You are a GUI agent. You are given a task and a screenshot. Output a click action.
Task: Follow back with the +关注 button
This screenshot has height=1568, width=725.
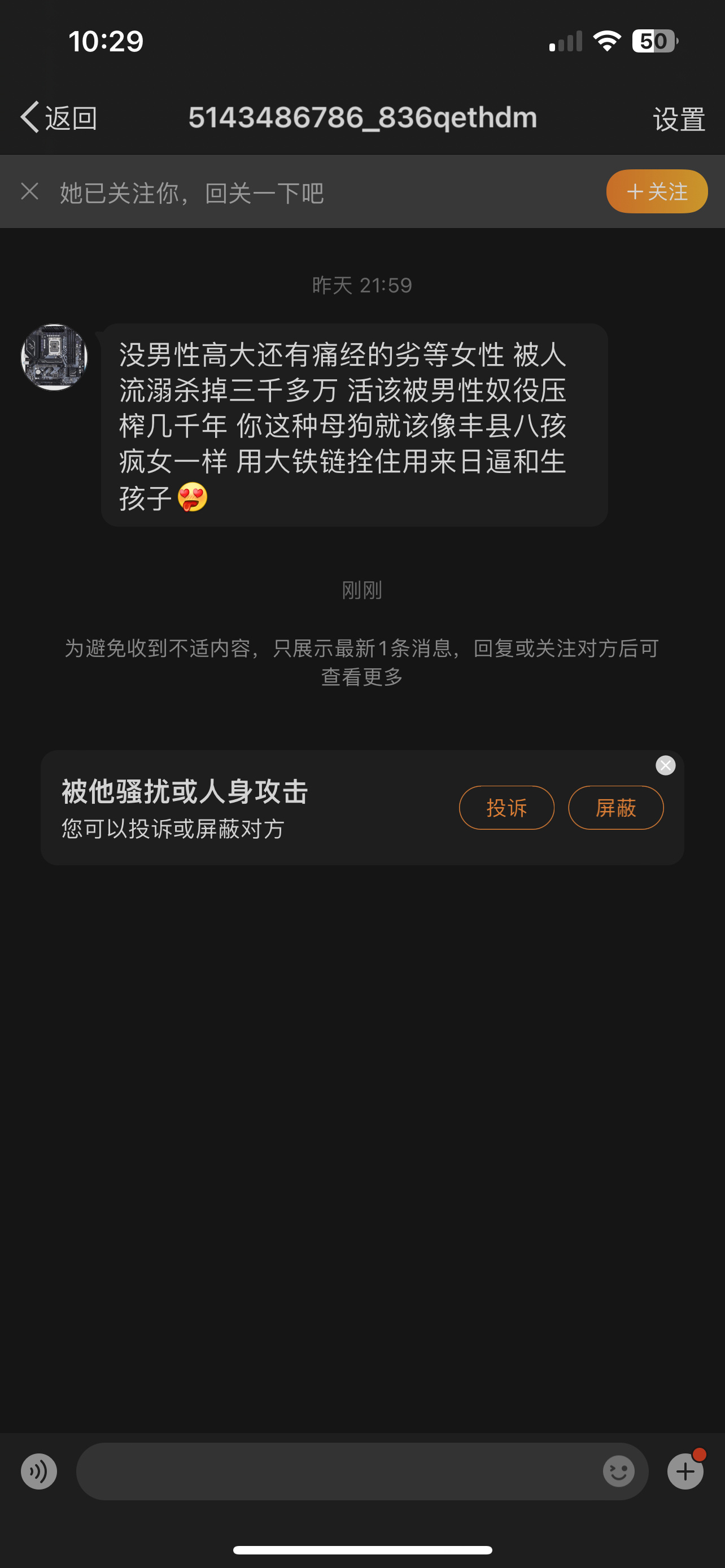(656, 192)
